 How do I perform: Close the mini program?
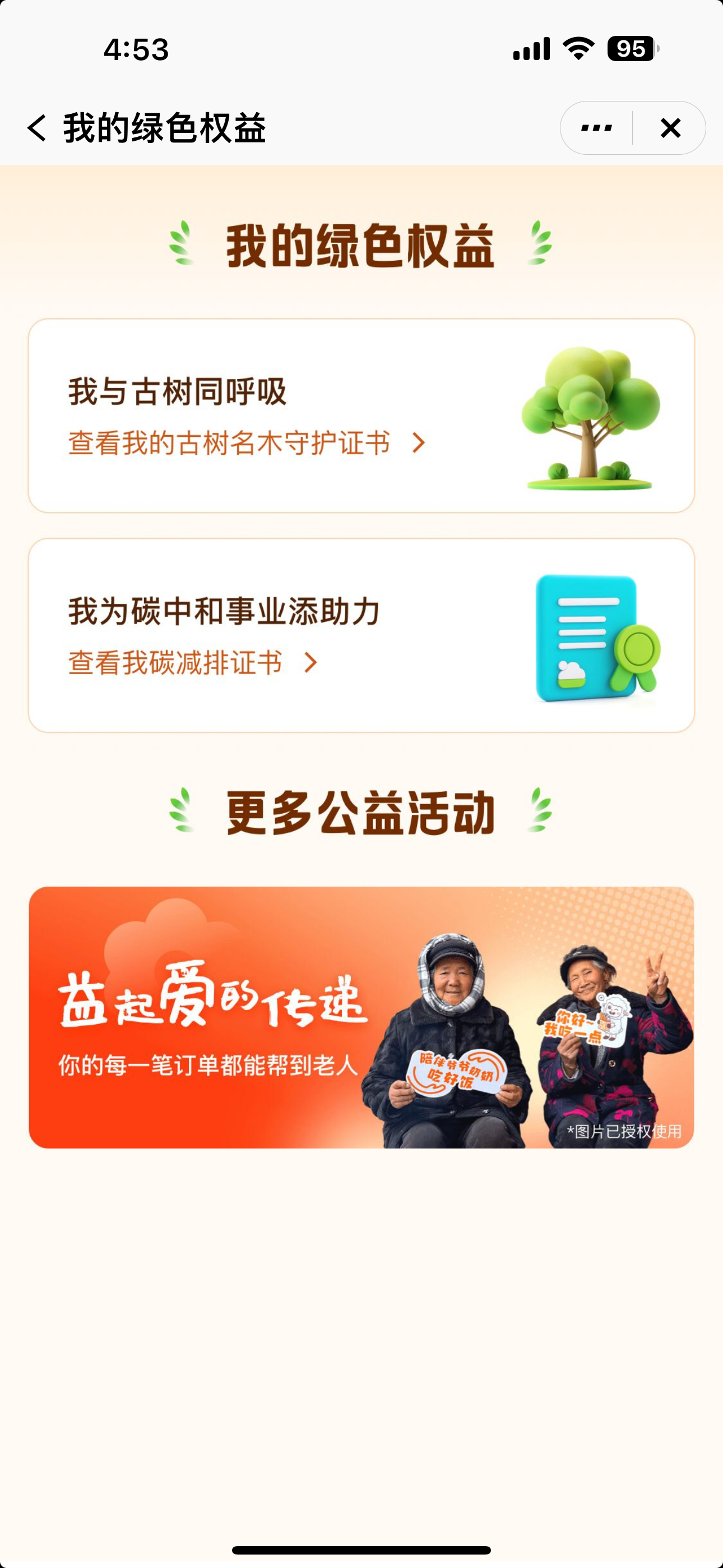click(x=670, y=128)
